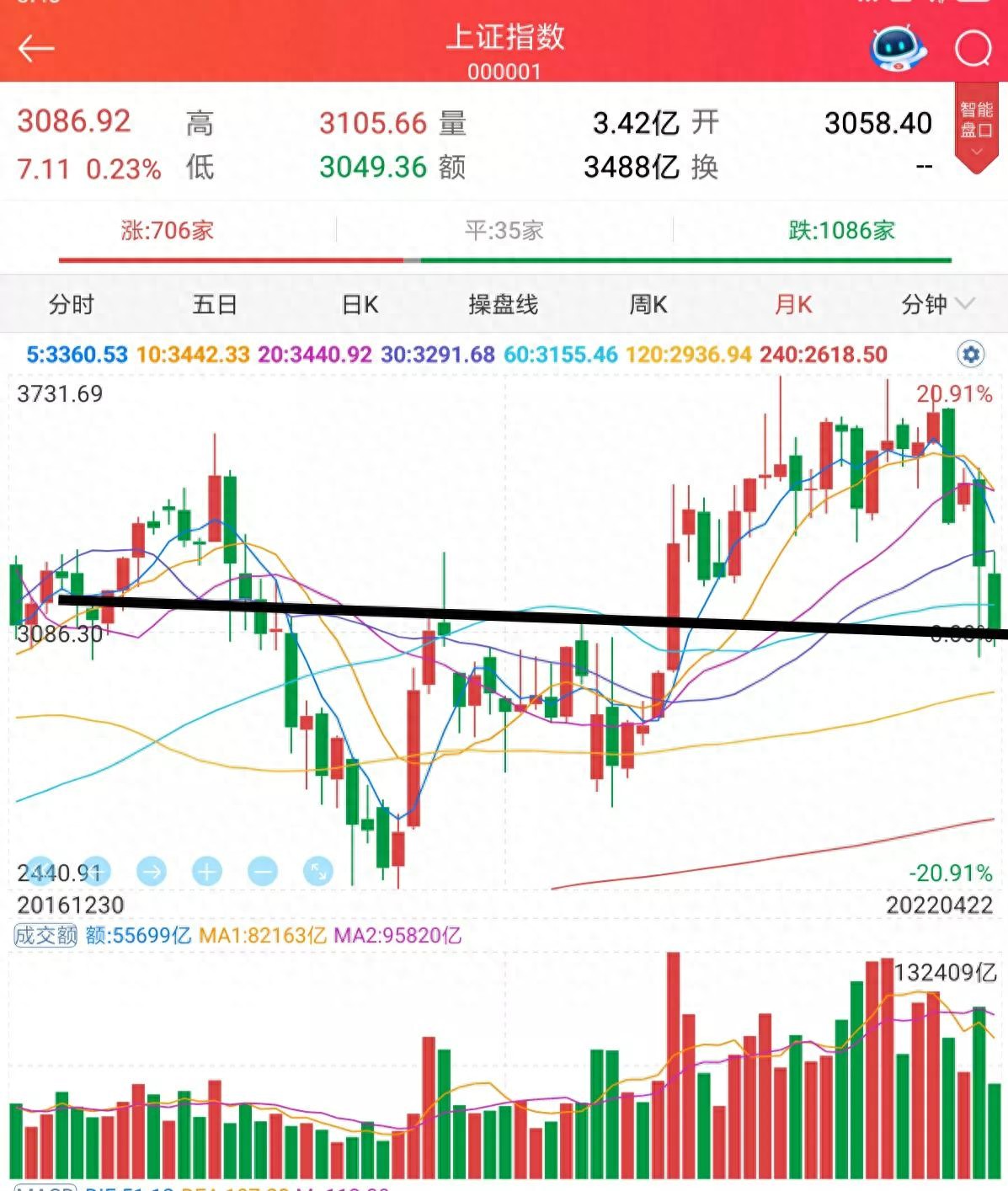The image size is (1008, 1191).
Task: Zoom into the chart with the plus icon
Action: click(x=207, y=873)
